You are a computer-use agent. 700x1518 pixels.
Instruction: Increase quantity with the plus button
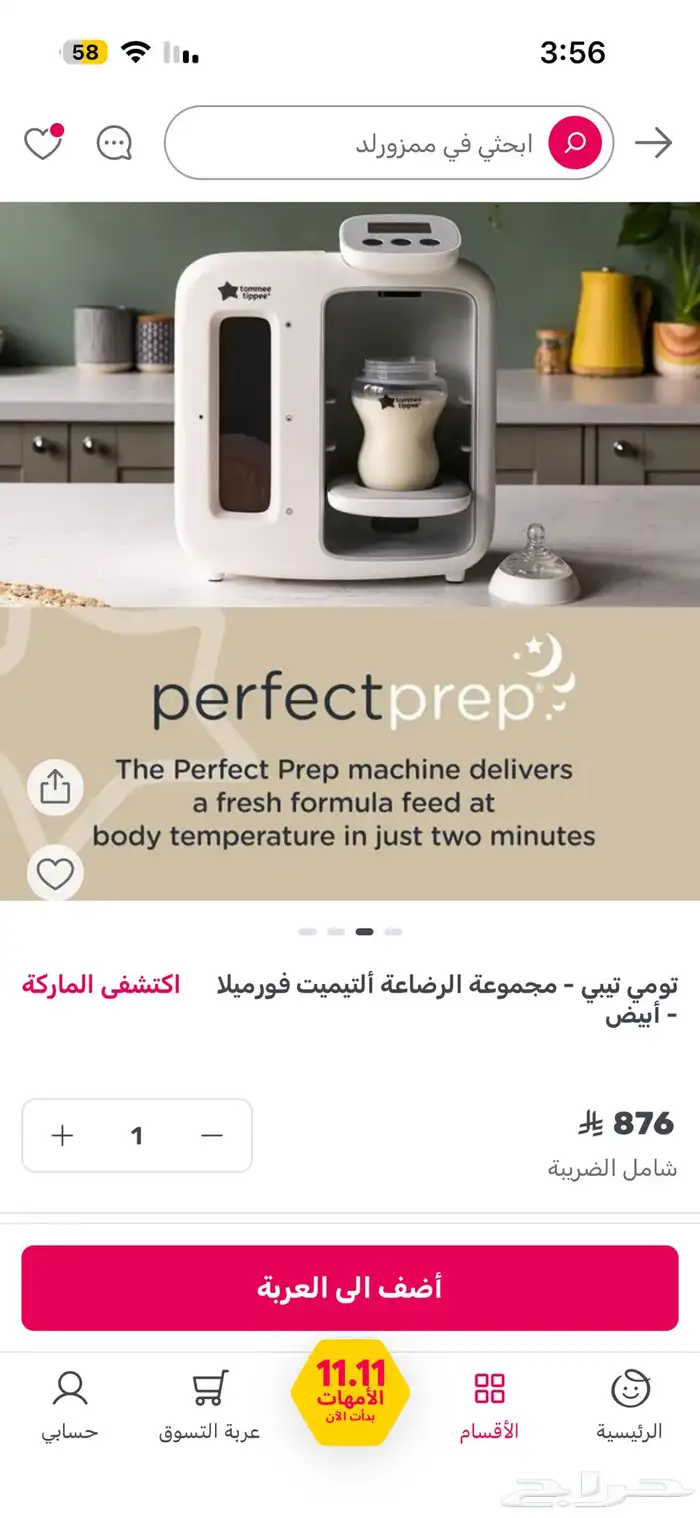pos(63,1135)
